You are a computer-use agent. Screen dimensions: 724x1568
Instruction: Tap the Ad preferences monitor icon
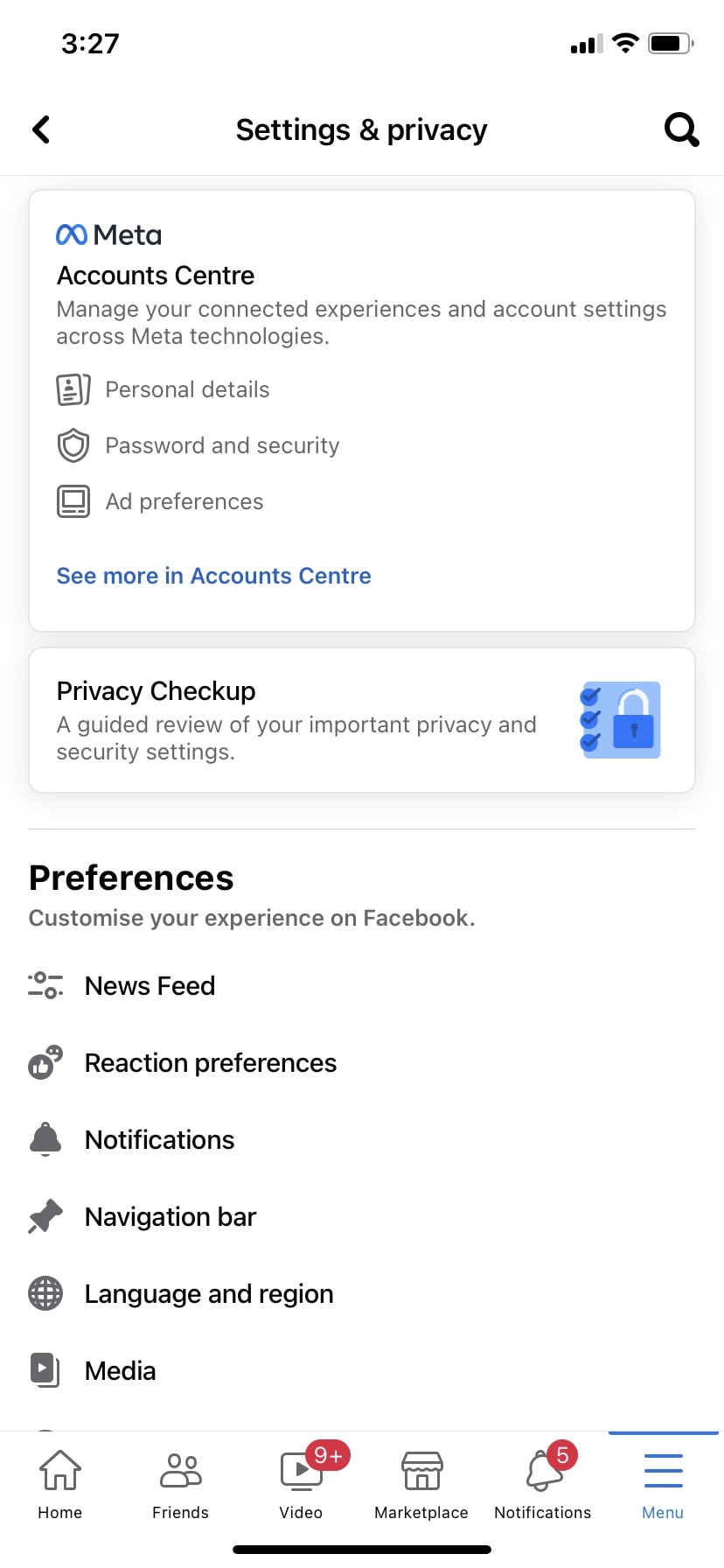point(73,501)
